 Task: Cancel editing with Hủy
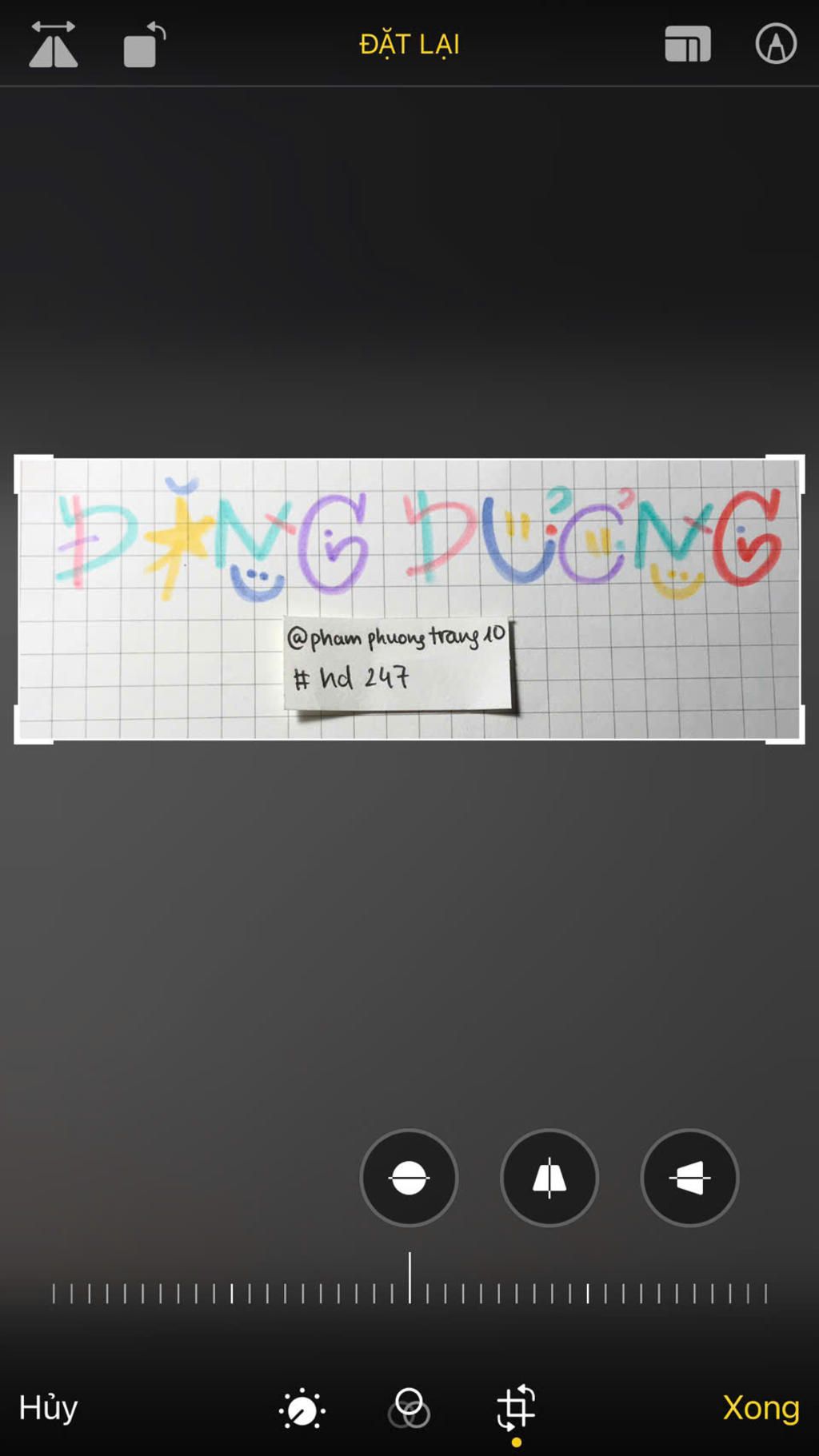point(48,1408)
